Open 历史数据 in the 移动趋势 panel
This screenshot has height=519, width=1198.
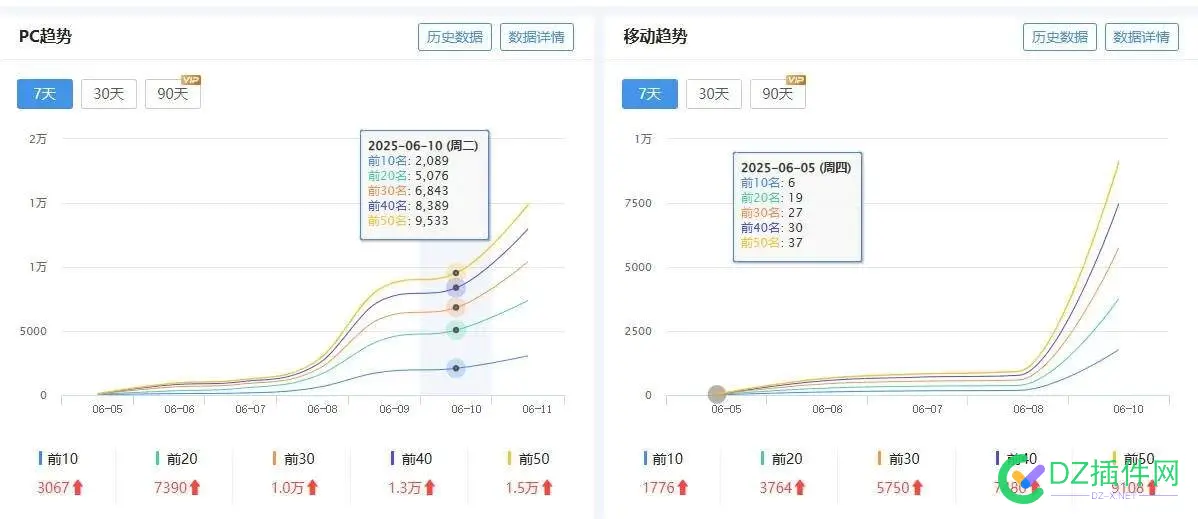(x=1060, y=37)
